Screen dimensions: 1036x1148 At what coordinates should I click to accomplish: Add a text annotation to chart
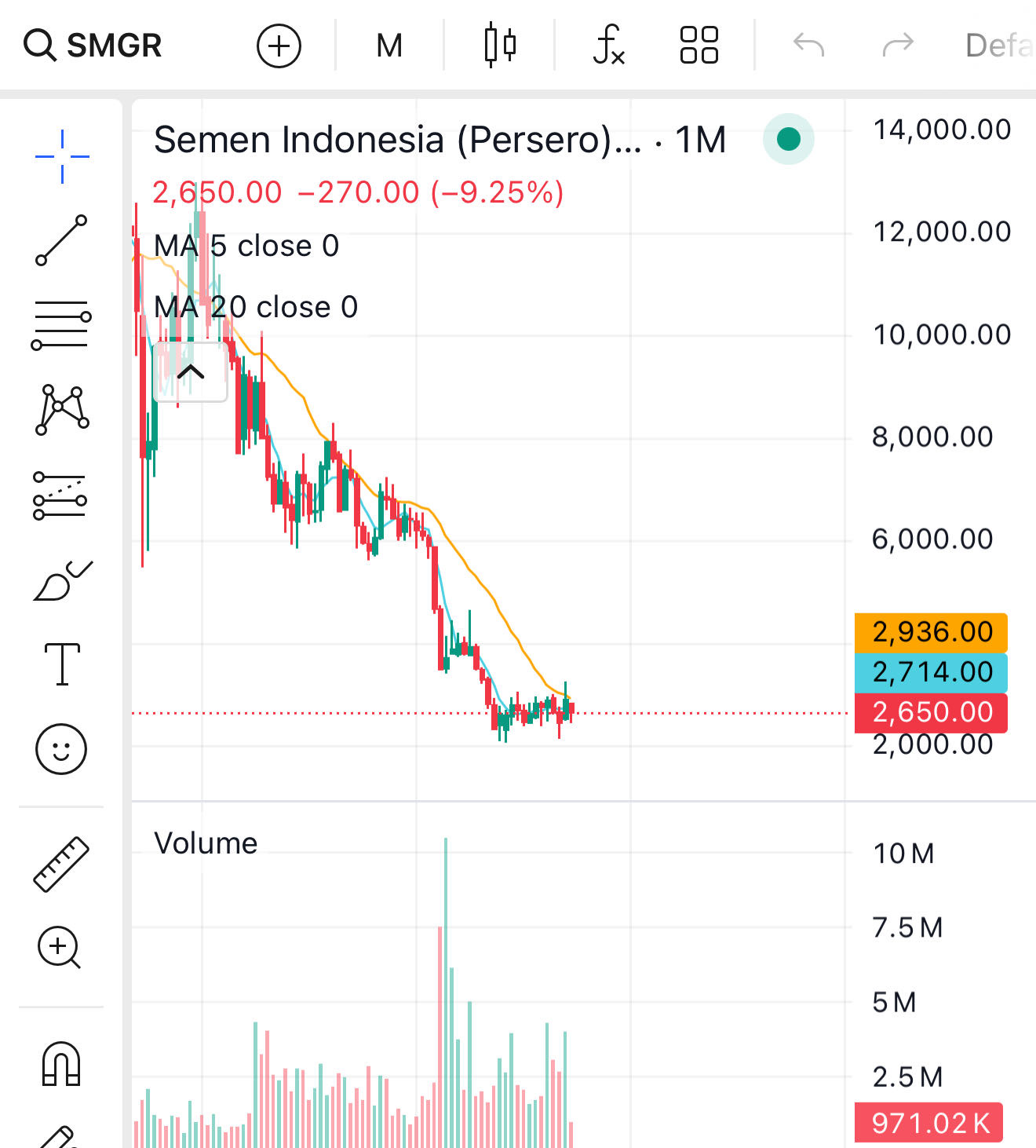(62, 664)
